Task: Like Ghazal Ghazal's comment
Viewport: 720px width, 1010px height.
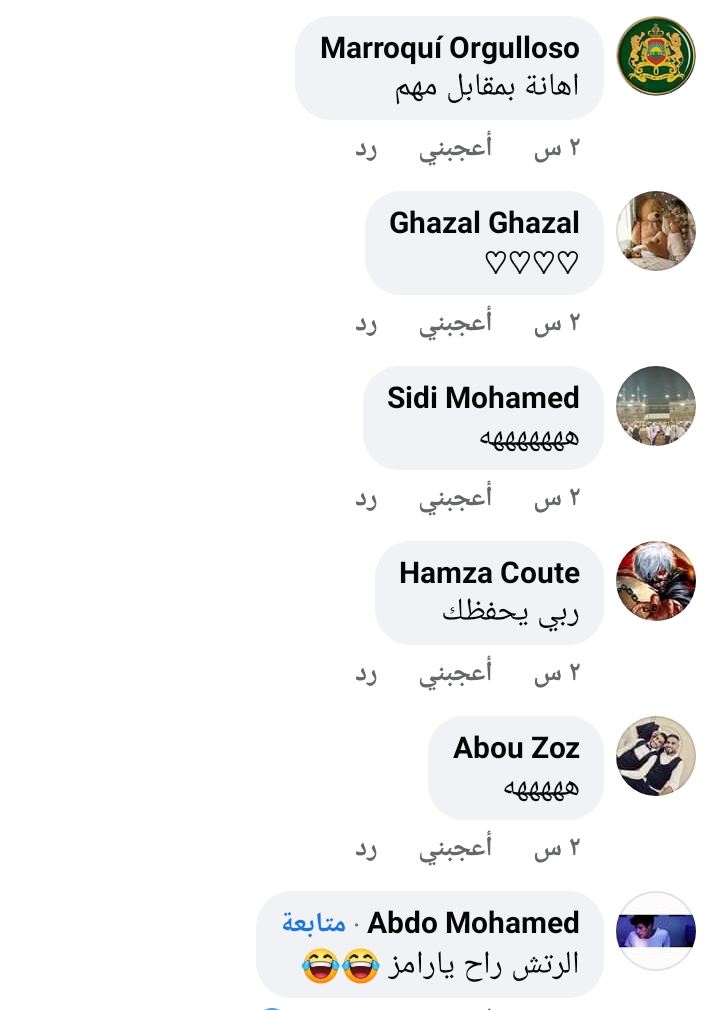Action: (455, 323)
